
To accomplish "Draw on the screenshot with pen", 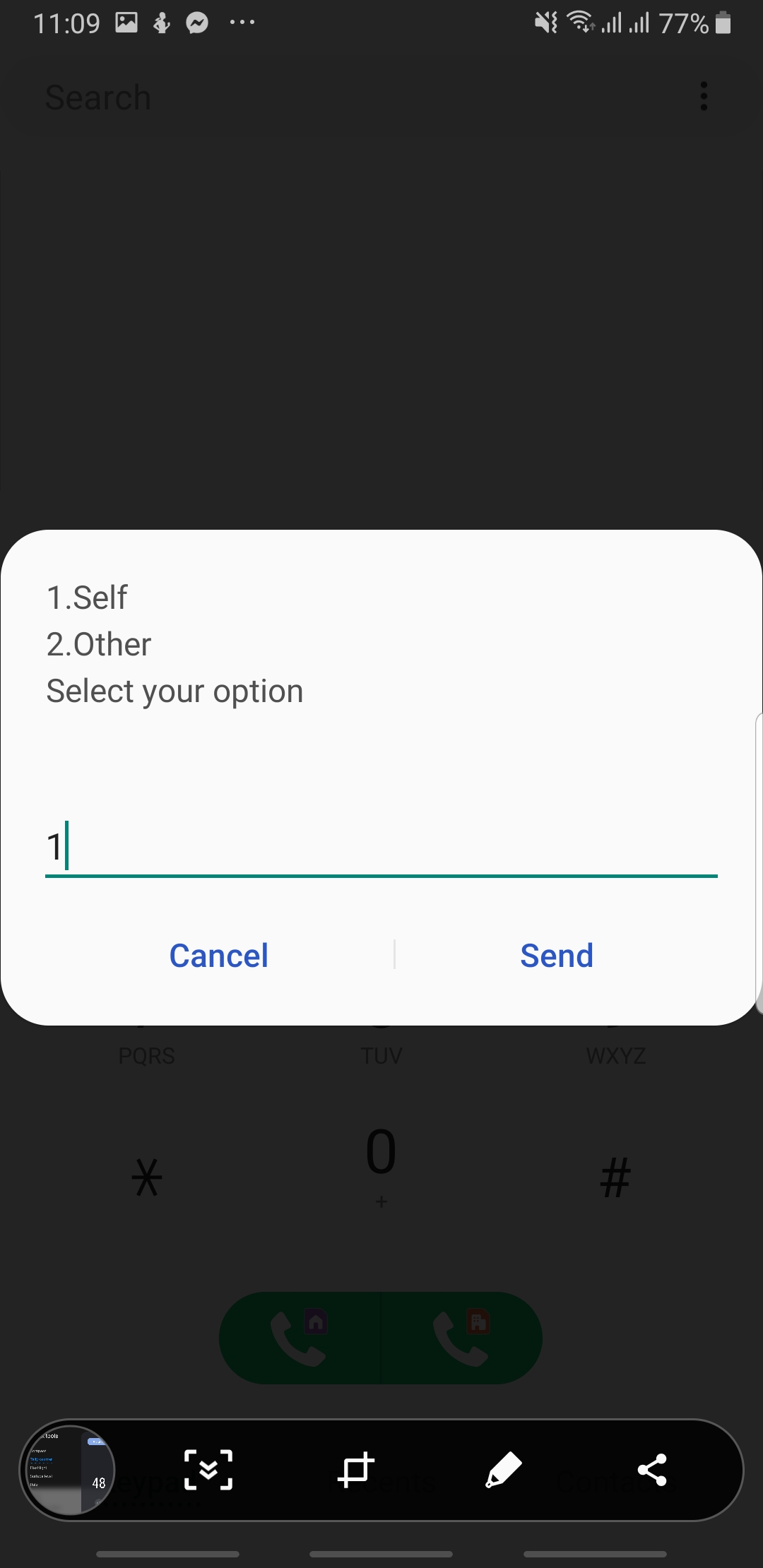I will click(504, 1470).
